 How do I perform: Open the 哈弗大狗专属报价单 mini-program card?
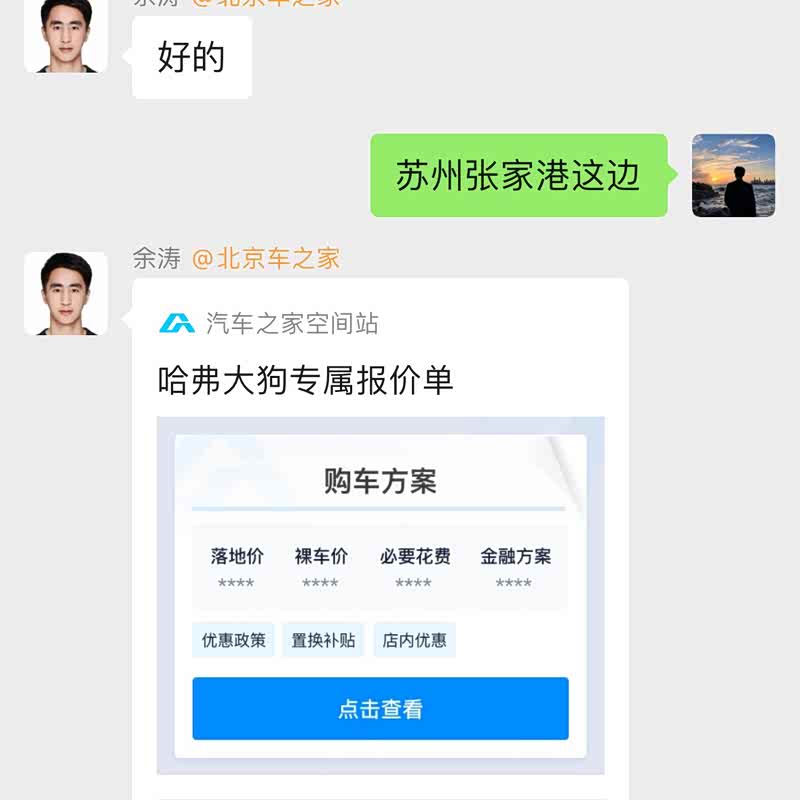[380, 540]
